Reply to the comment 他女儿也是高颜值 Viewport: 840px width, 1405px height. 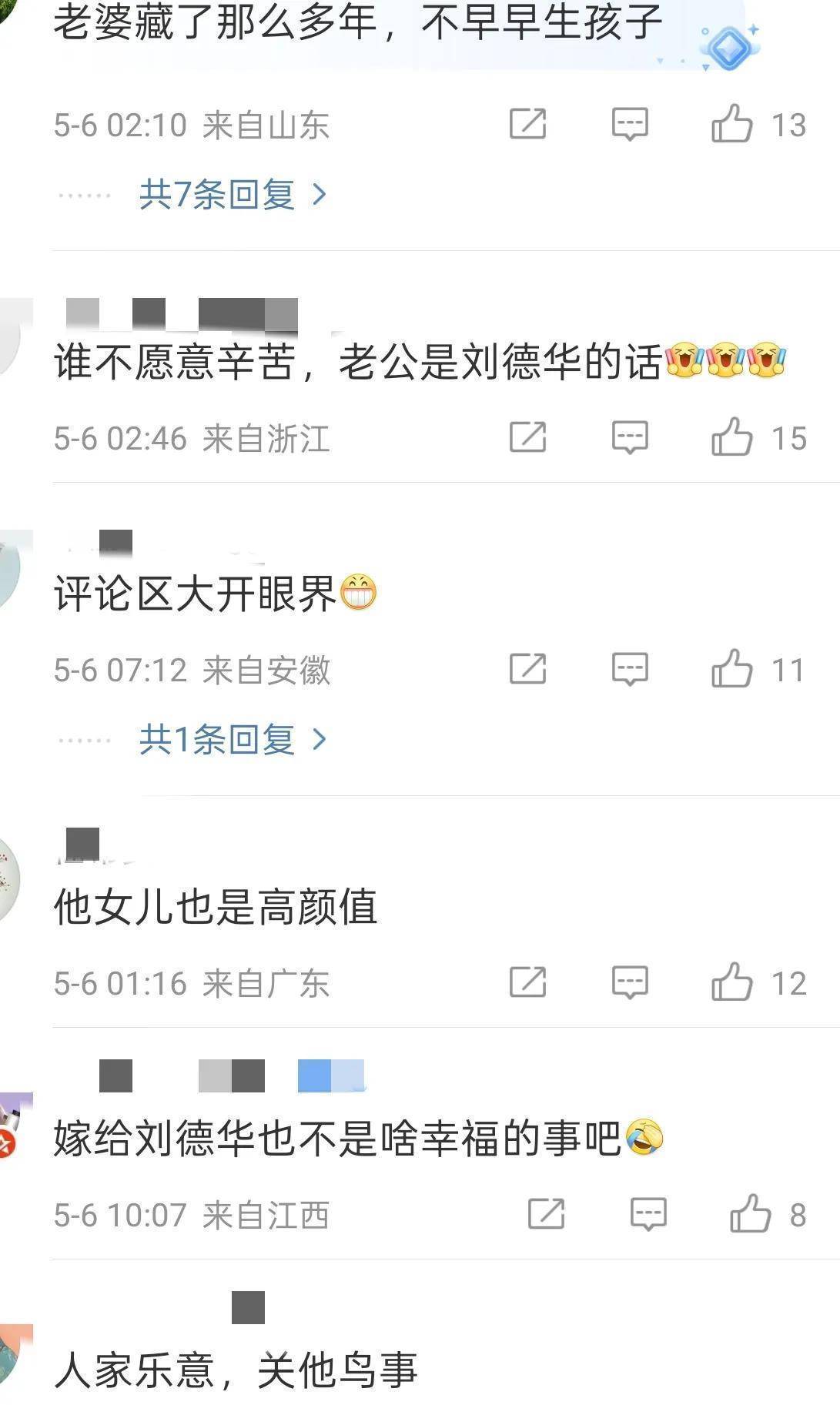(x=630, y=982)
